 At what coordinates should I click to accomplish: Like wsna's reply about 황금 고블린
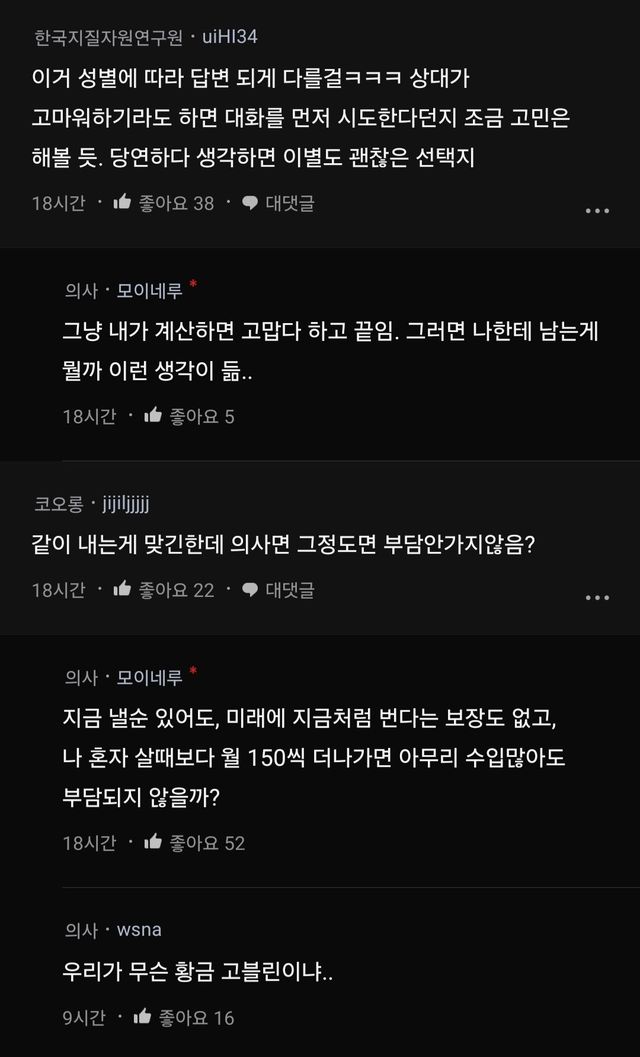click(x=183, y=1017)
